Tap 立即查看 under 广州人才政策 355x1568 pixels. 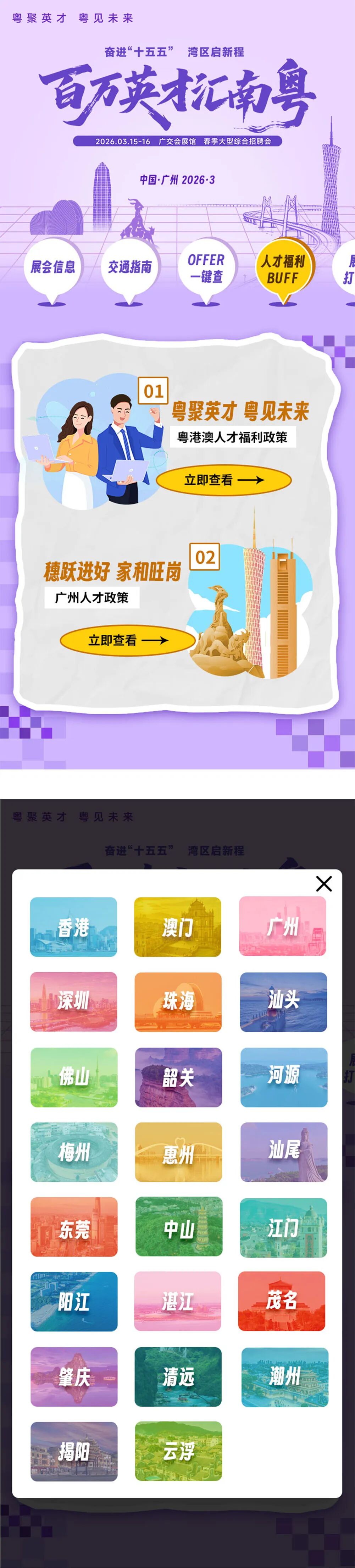tap(127, 640)
